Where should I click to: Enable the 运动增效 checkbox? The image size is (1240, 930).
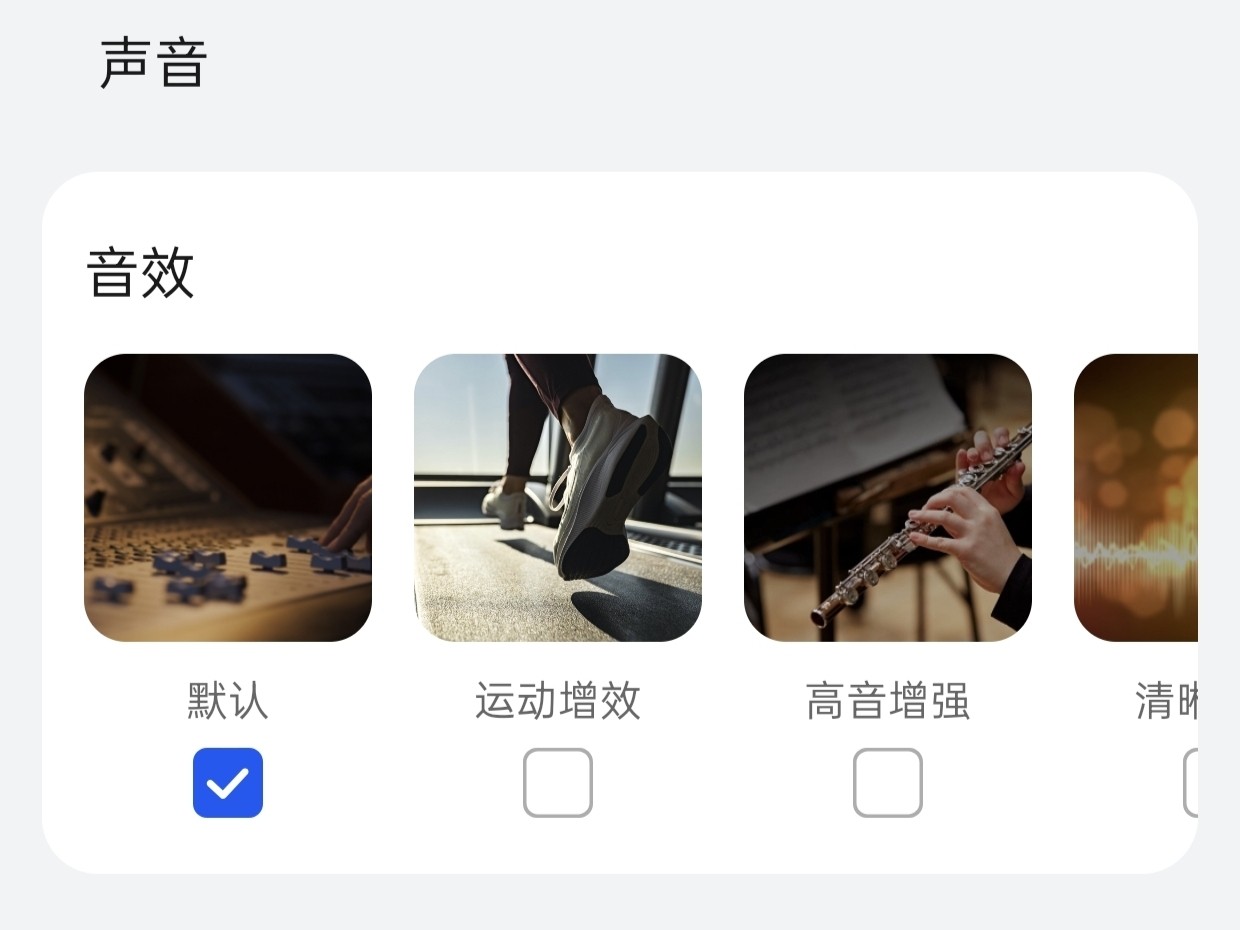click(x=558, y=783)
